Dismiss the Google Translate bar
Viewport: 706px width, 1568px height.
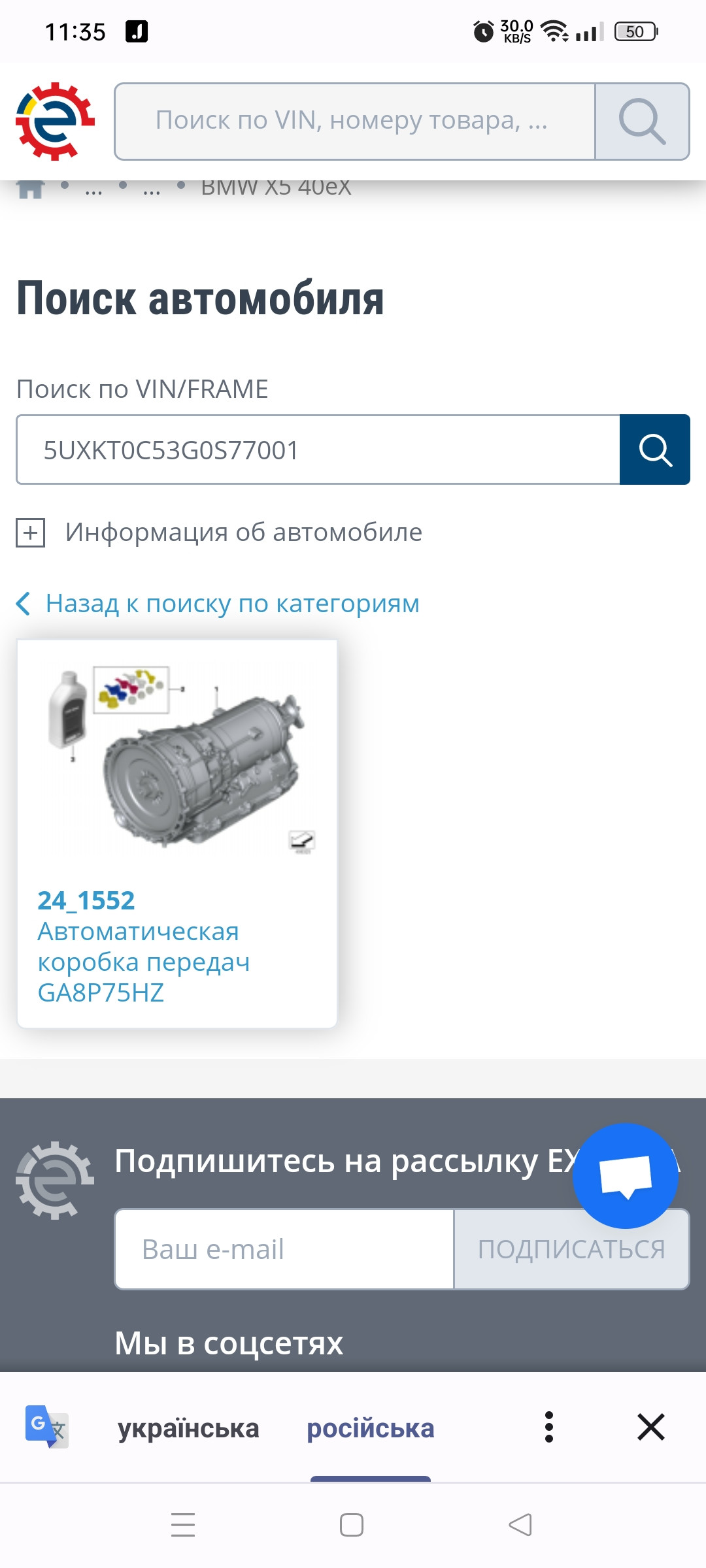click(x=650, y=1427)
